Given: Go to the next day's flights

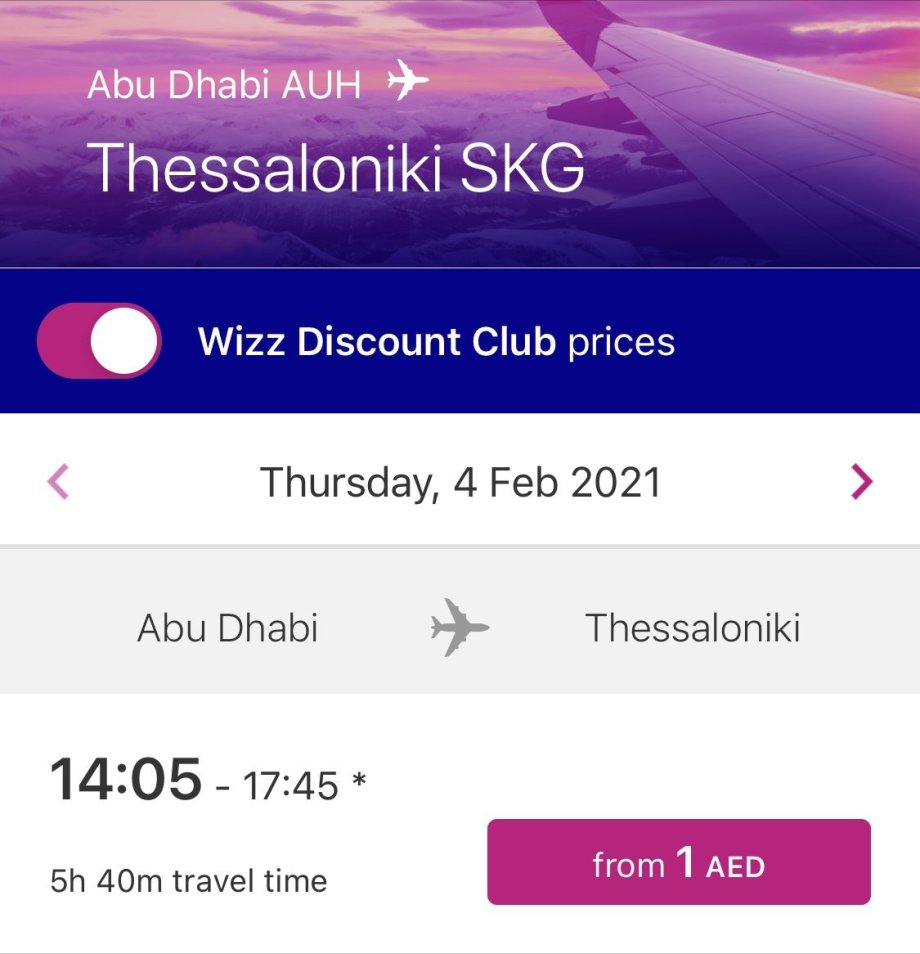Looking at the screenshot, I should [x=861, y=483].
